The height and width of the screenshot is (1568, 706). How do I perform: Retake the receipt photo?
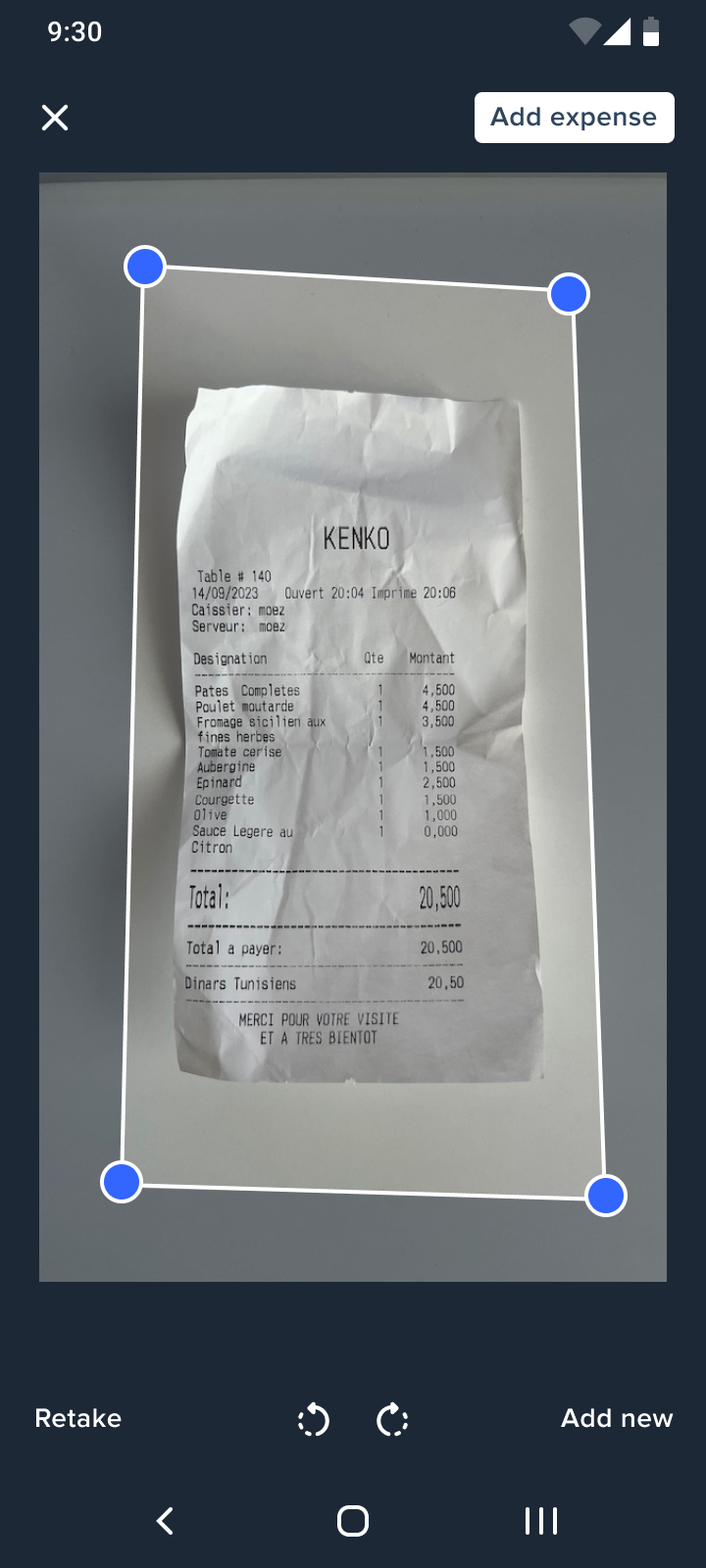[78, 1418]
